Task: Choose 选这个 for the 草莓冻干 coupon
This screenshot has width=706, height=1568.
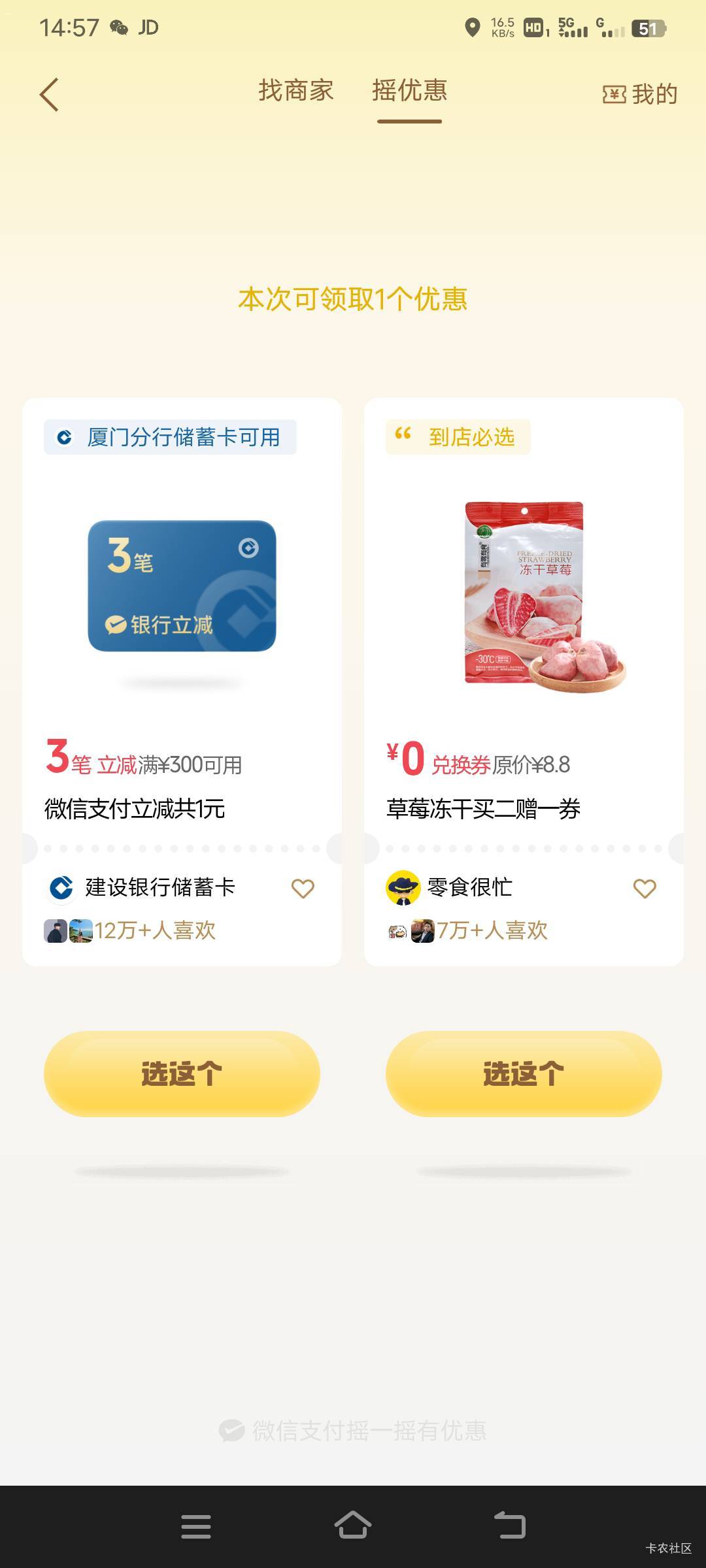Action: point(524,1073)
